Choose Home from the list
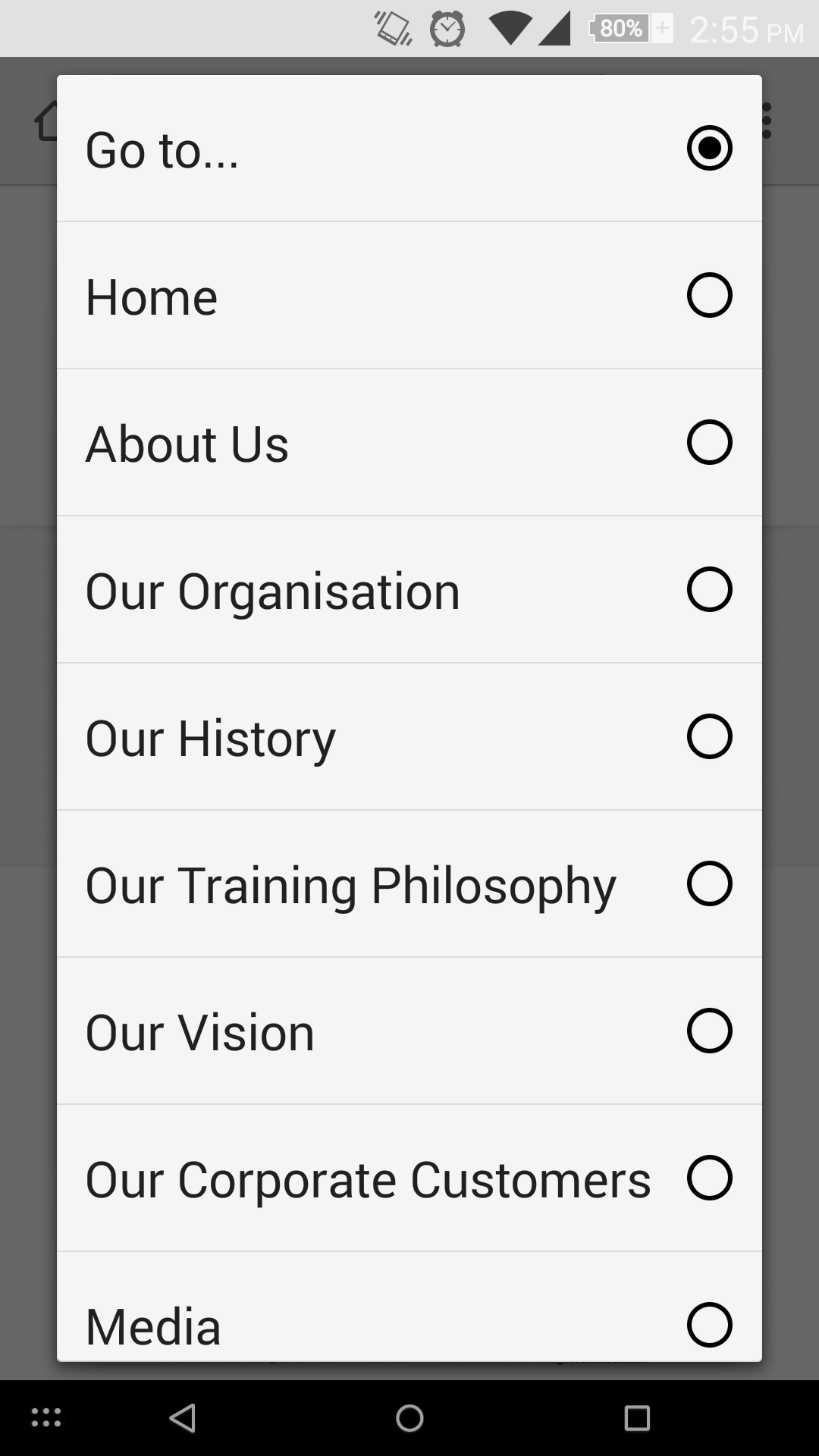 tap(409, 296)
